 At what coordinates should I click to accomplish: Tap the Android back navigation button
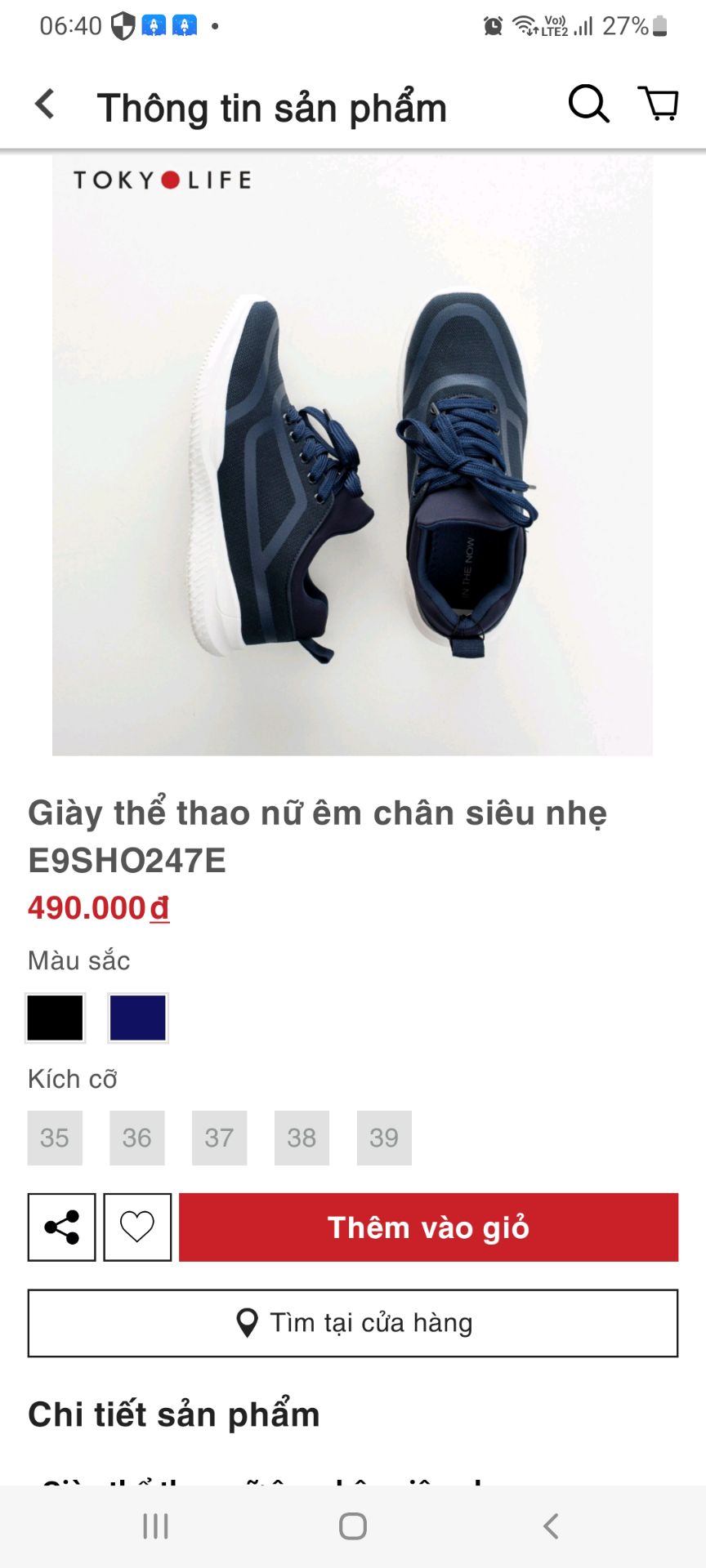[x=549, y=1526]
